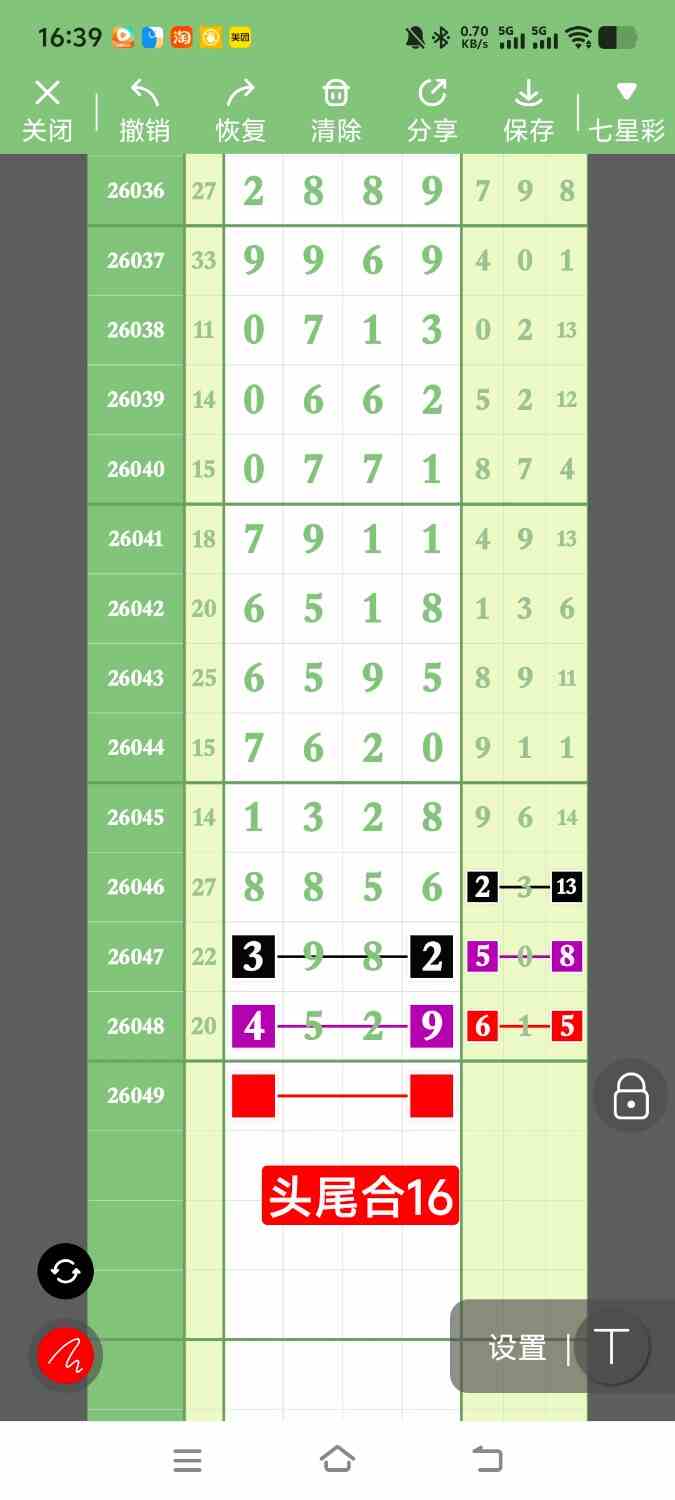Tap the black refresh circle button

click(x=65, y=1271)
